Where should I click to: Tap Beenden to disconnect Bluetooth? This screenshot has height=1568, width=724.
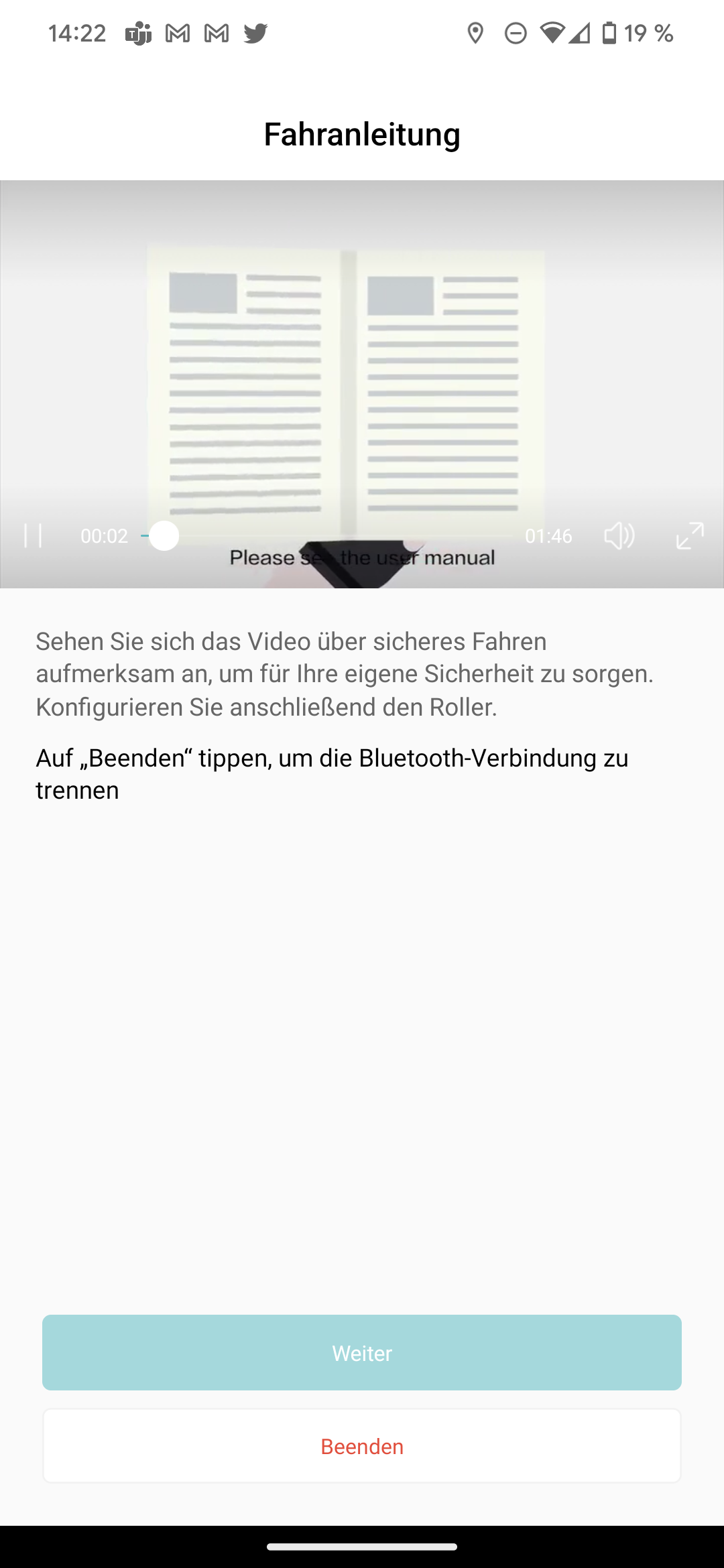[x=362, y=1446]
